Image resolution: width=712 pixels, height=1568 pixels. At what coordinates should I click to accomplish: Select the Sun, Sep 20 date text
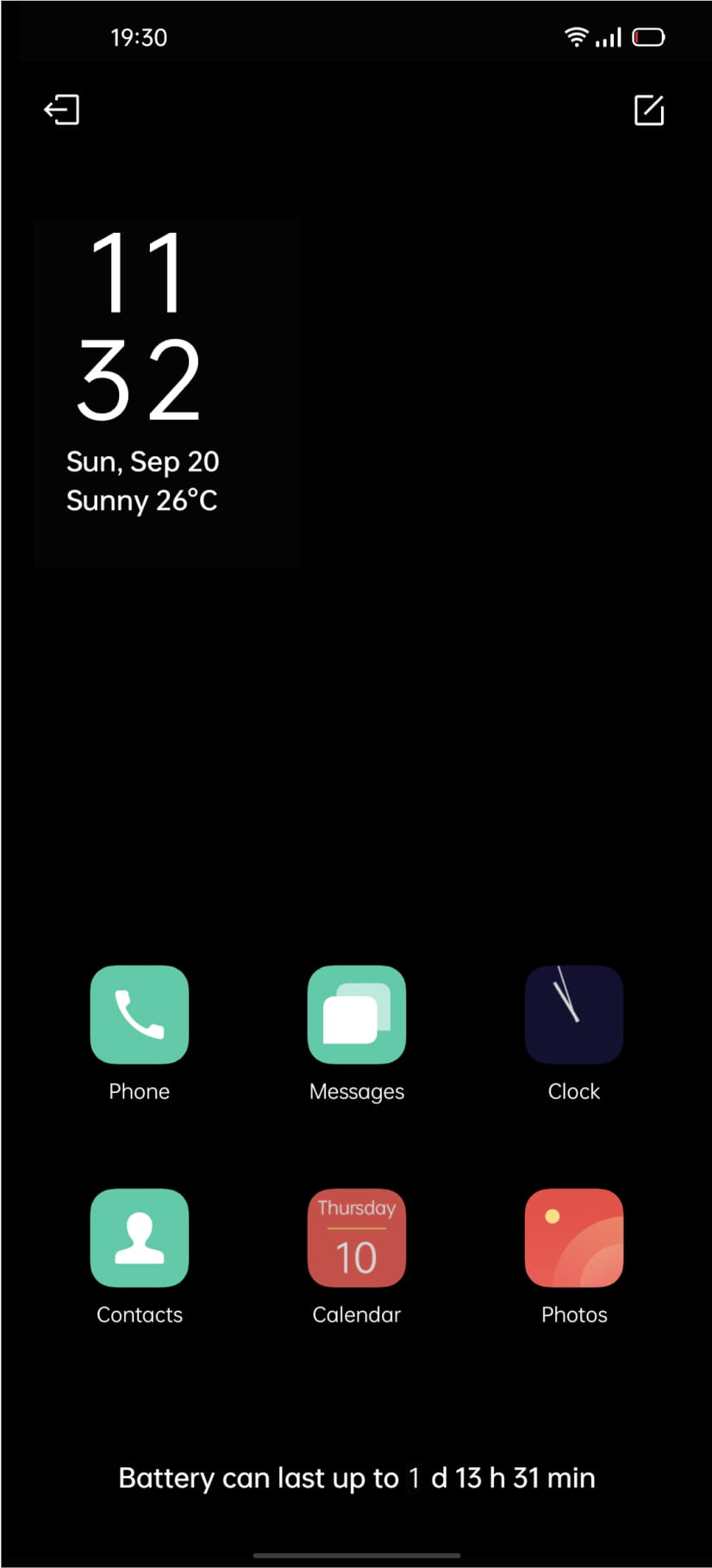143,461
